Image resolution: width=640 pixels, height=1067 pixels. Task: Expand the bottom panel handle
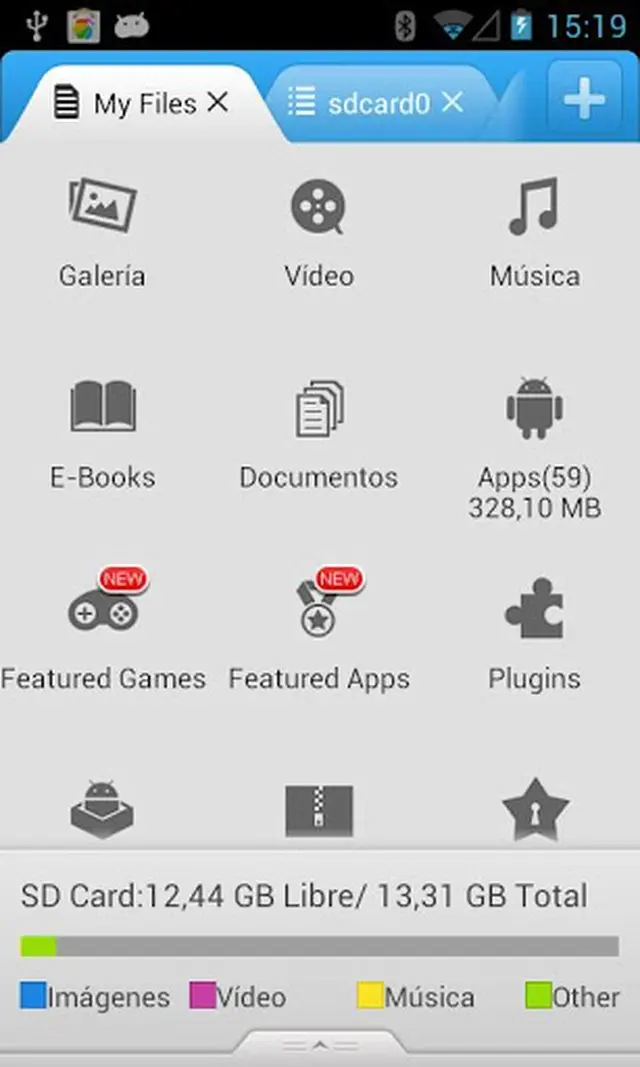(x=319, y=1046)
